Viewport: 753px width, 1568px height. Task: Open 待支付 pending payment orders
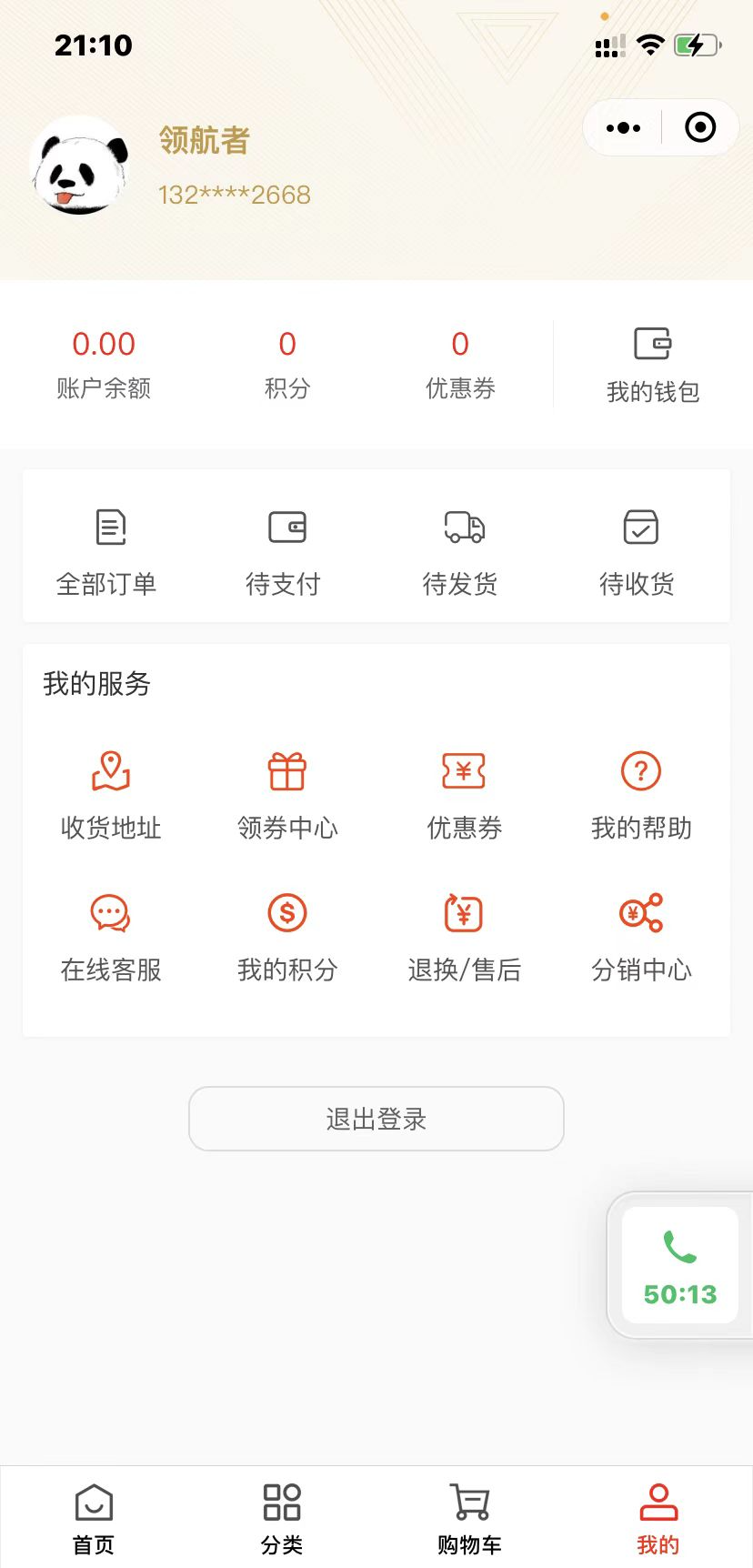(284, 549)
